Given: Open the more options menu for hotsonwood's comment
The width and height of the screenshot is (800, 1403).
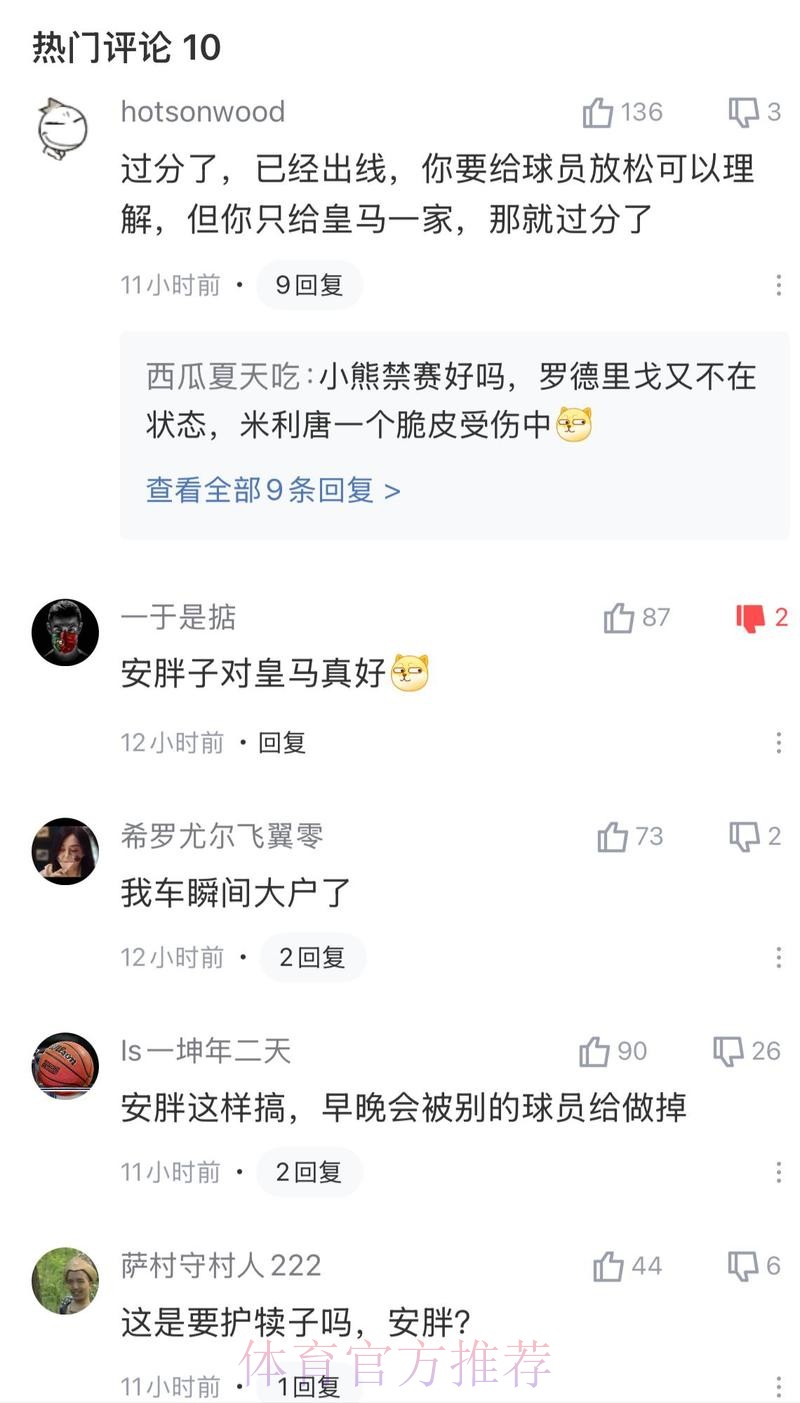Looking at the screenshot, I should tap(779, 285).
